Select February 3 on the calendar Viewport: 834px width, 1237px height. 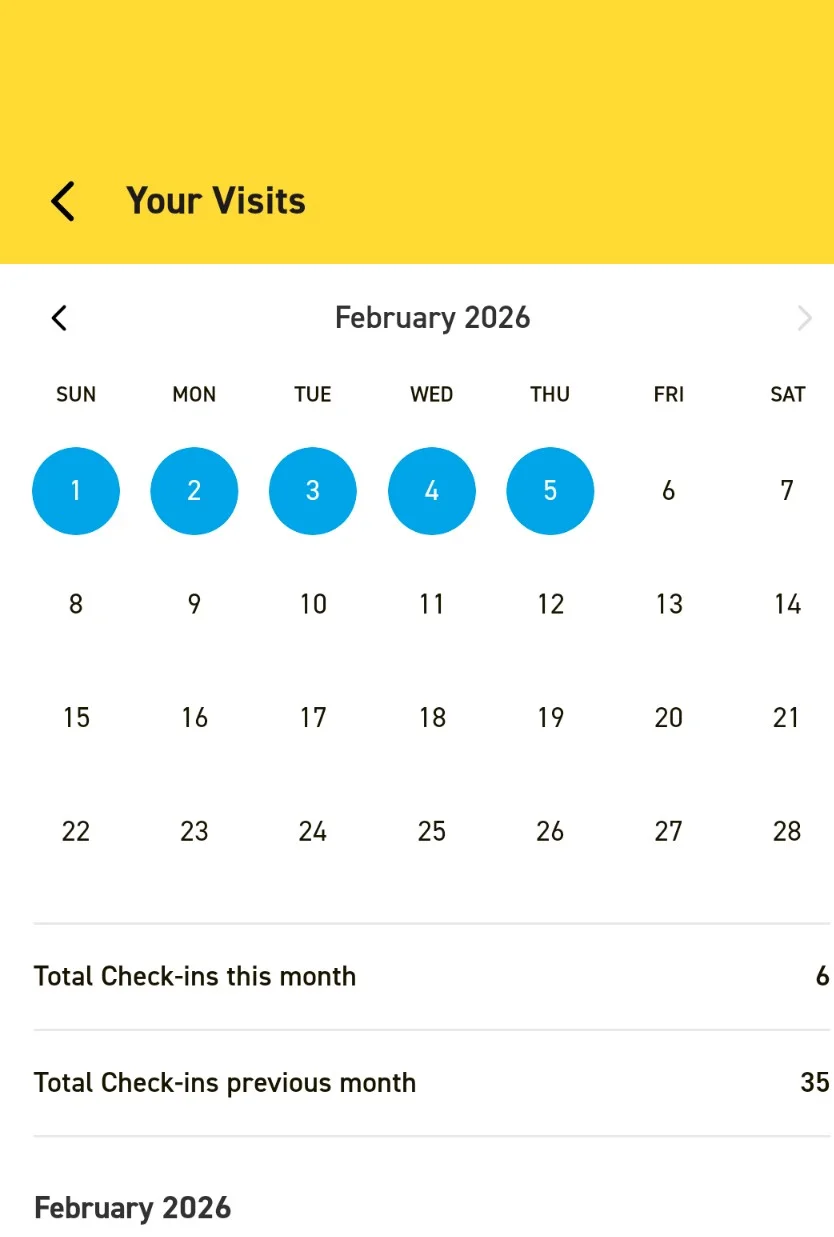tap(313, 491)
